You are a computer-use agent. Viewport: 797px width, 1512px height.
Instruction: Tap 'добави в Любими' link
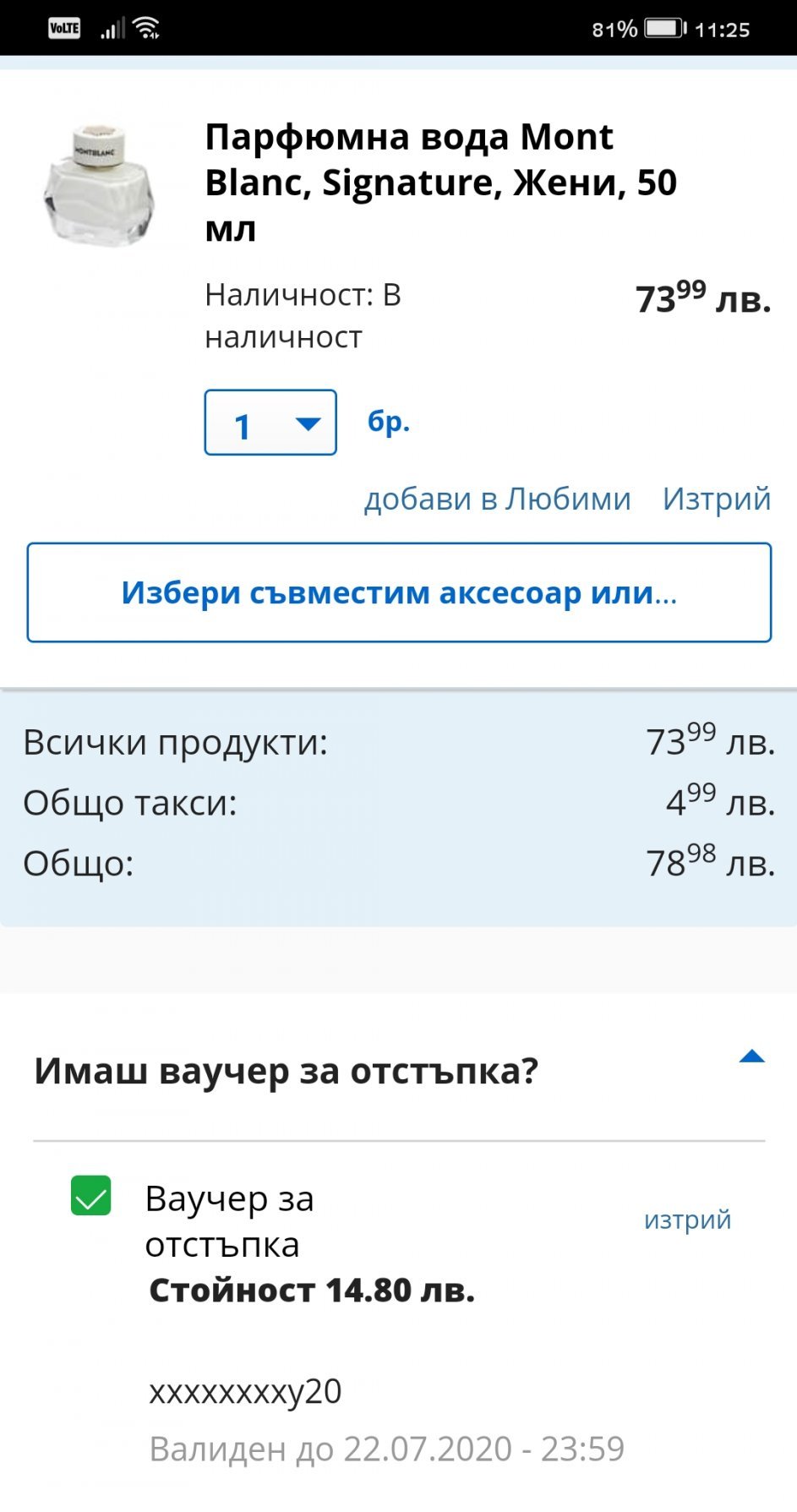497,499
